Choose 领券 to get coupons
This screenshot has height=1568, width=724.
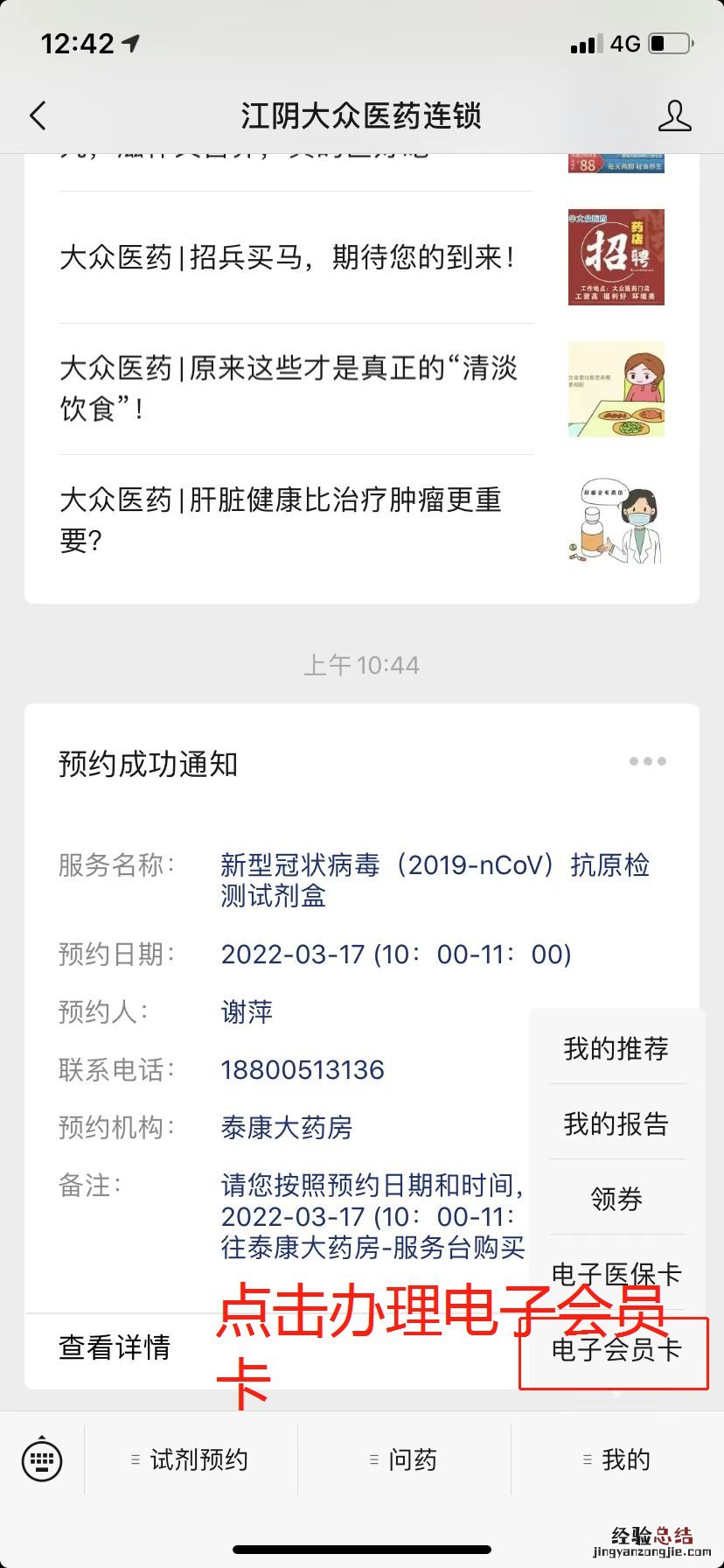pos(616,1199)
